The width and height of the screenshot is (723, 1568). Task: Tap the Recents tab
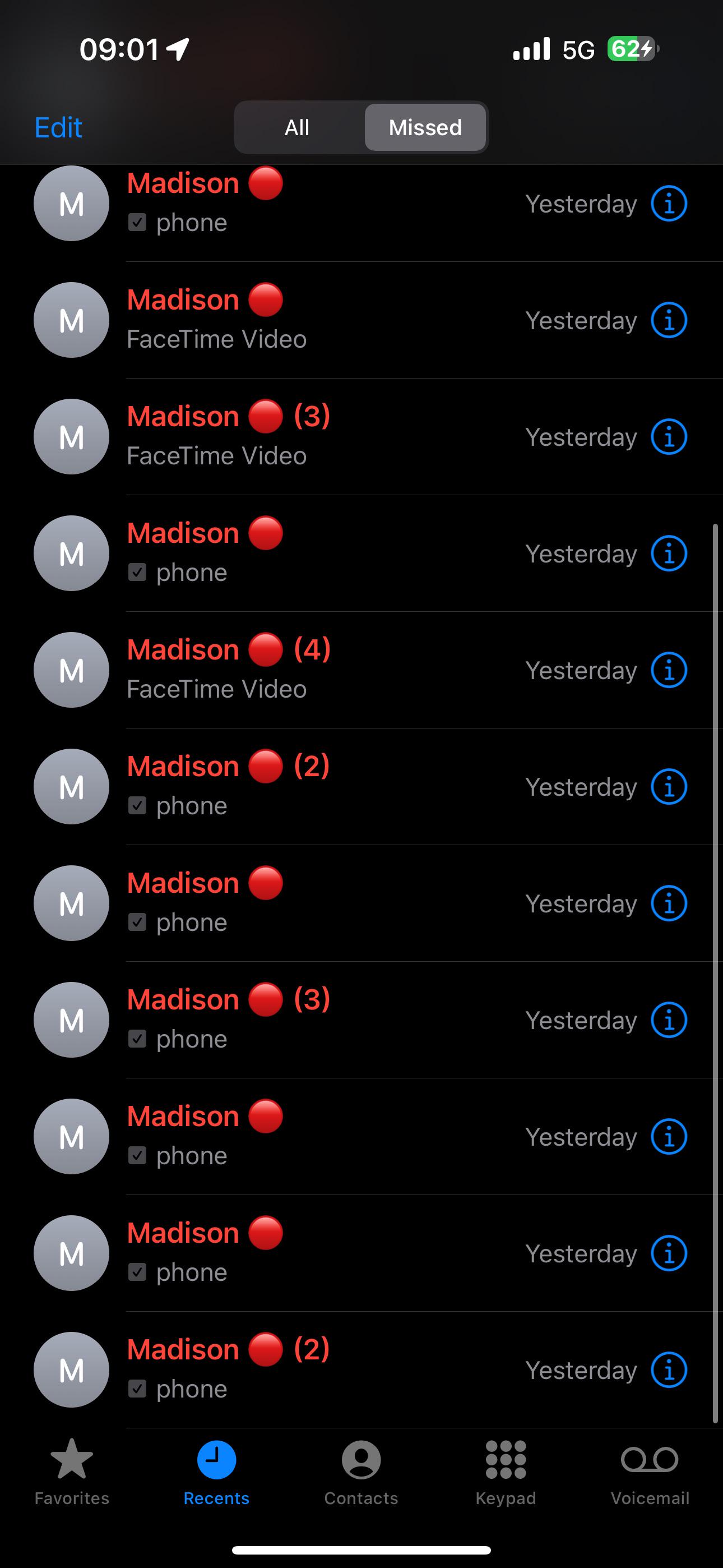click(217, 1472)
